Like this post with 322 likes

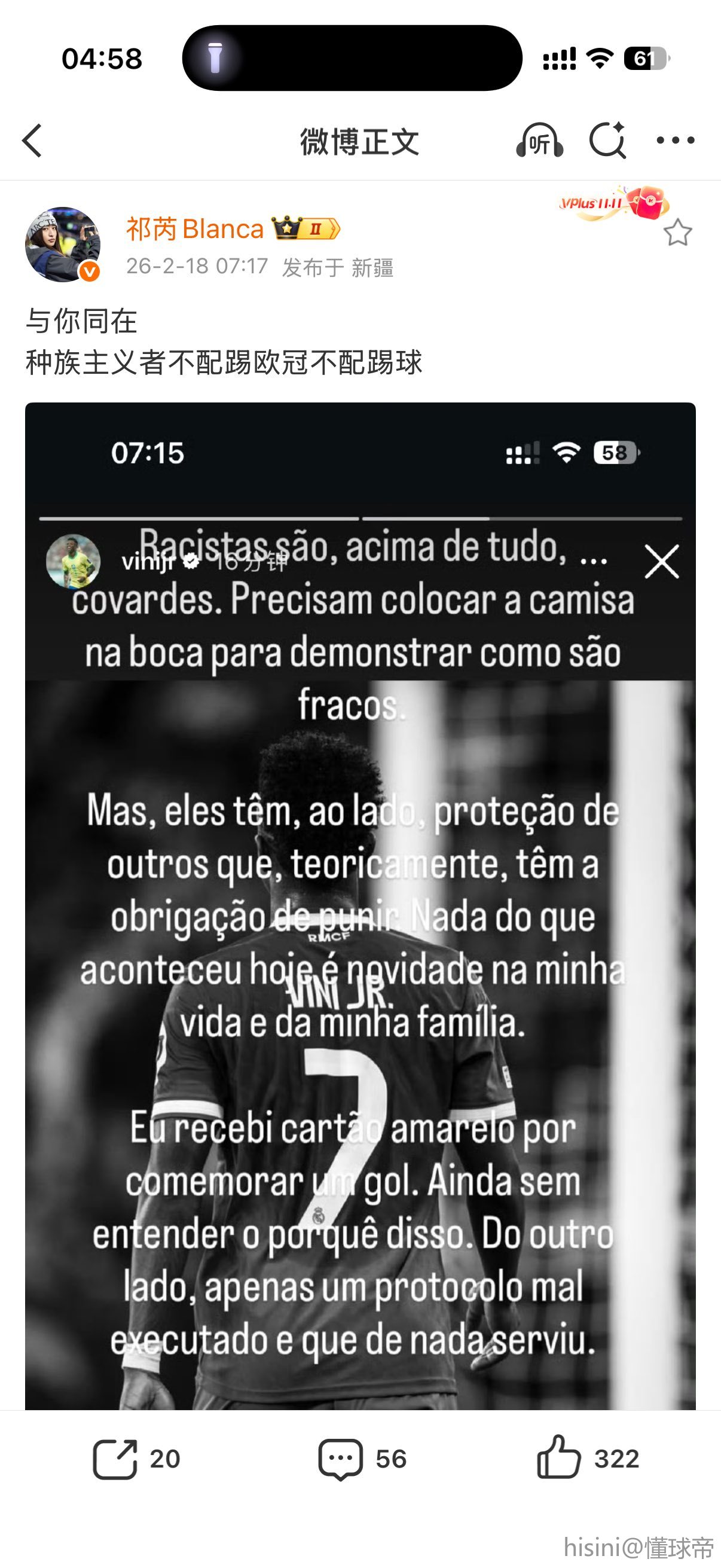(x=588, y=1459)
